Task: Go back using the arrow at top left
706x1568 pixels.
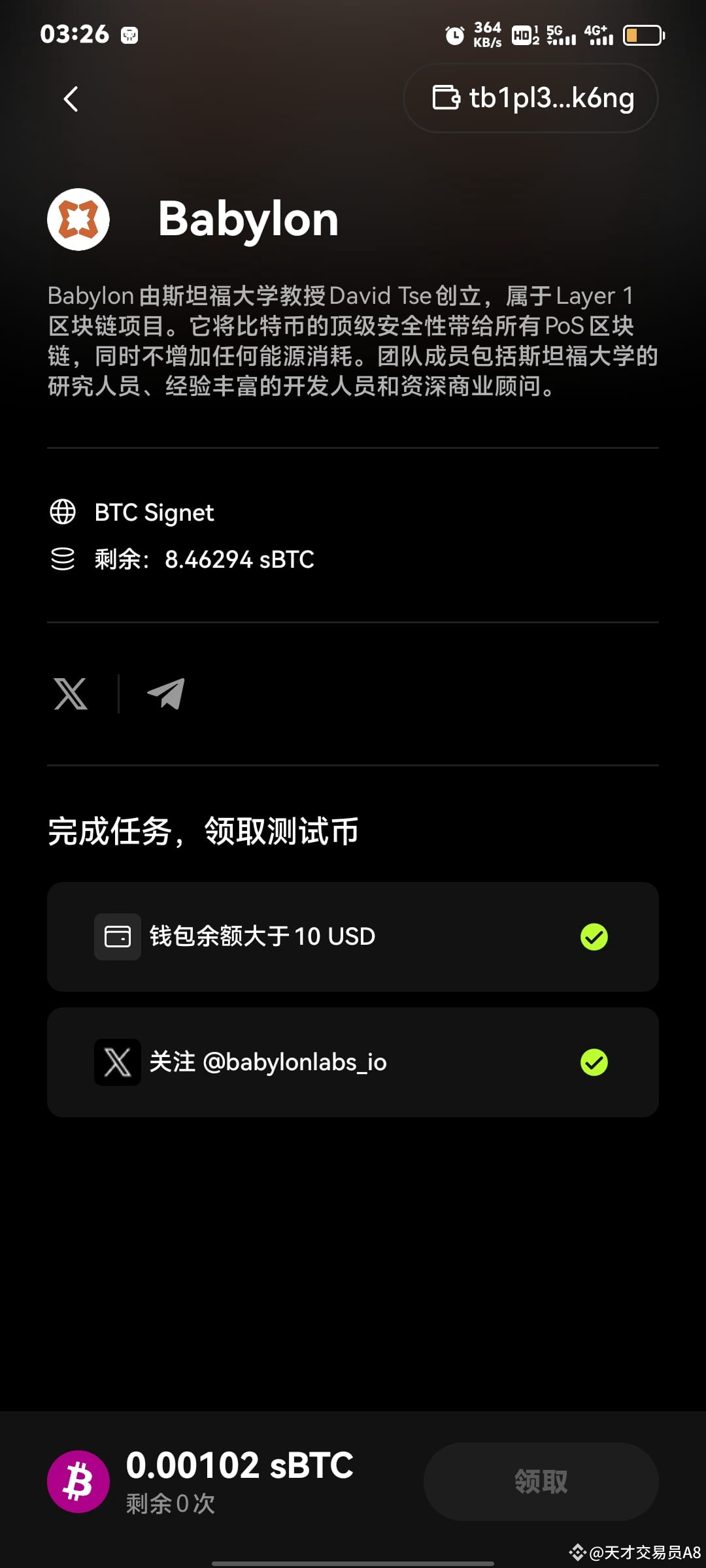Action: [x=70, y=99]
